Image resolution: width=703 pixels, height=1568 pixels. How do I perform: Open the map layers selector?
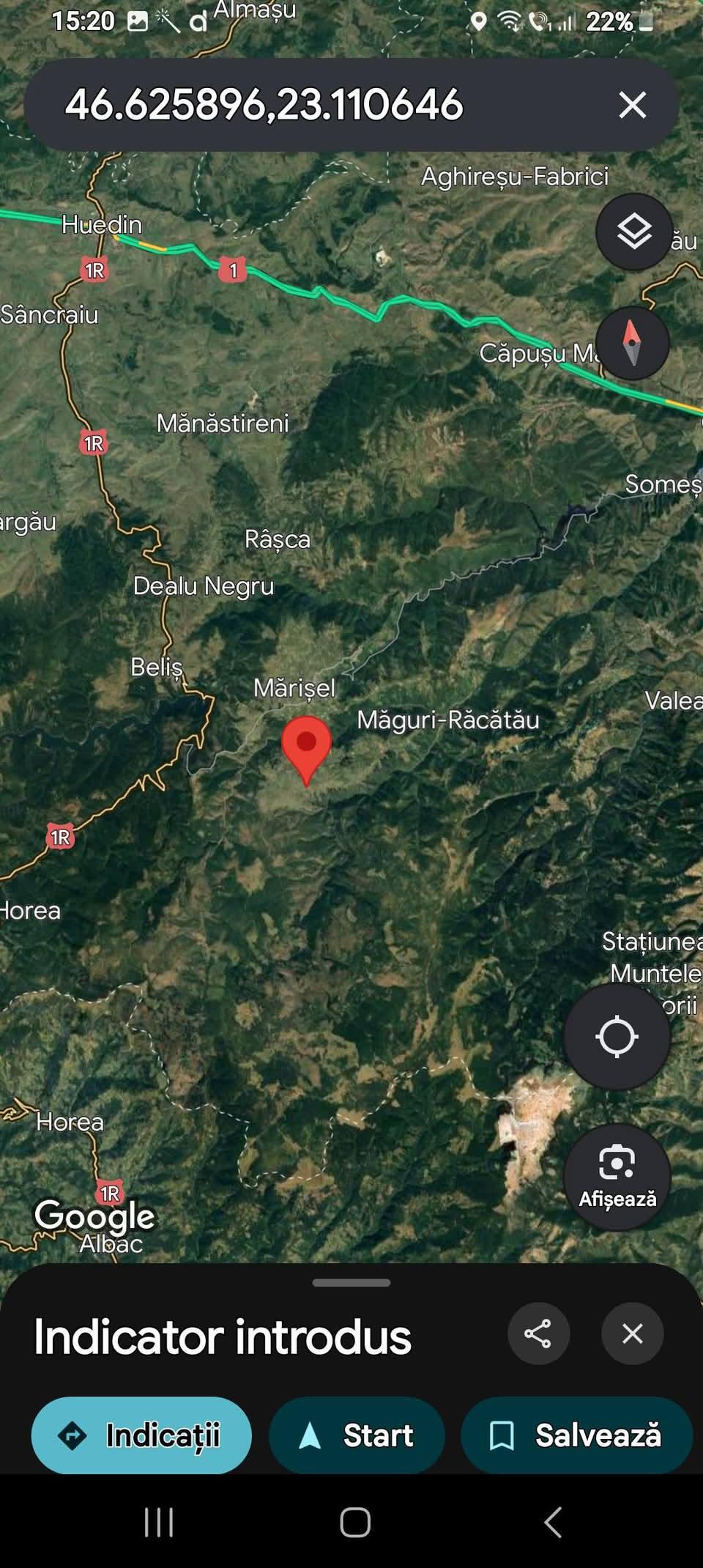(634, 232)
